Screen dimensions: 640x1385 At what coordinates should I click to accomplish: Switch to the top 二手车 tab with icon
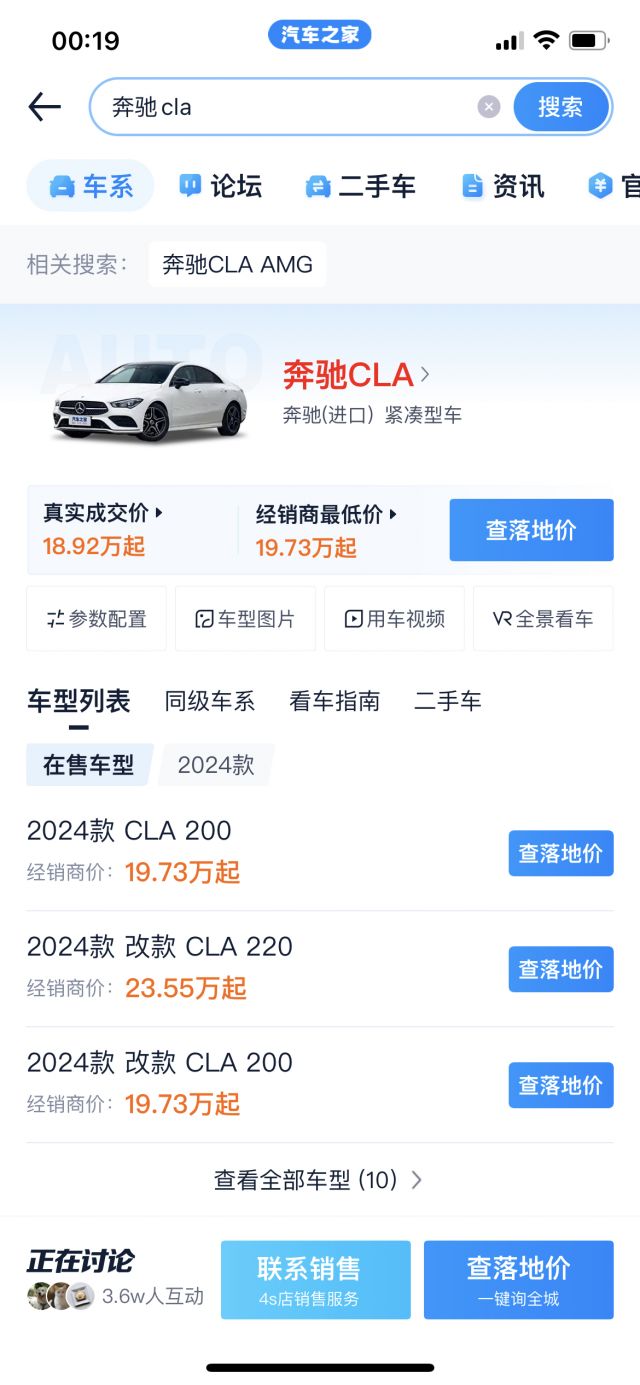(x=360, y=186)
